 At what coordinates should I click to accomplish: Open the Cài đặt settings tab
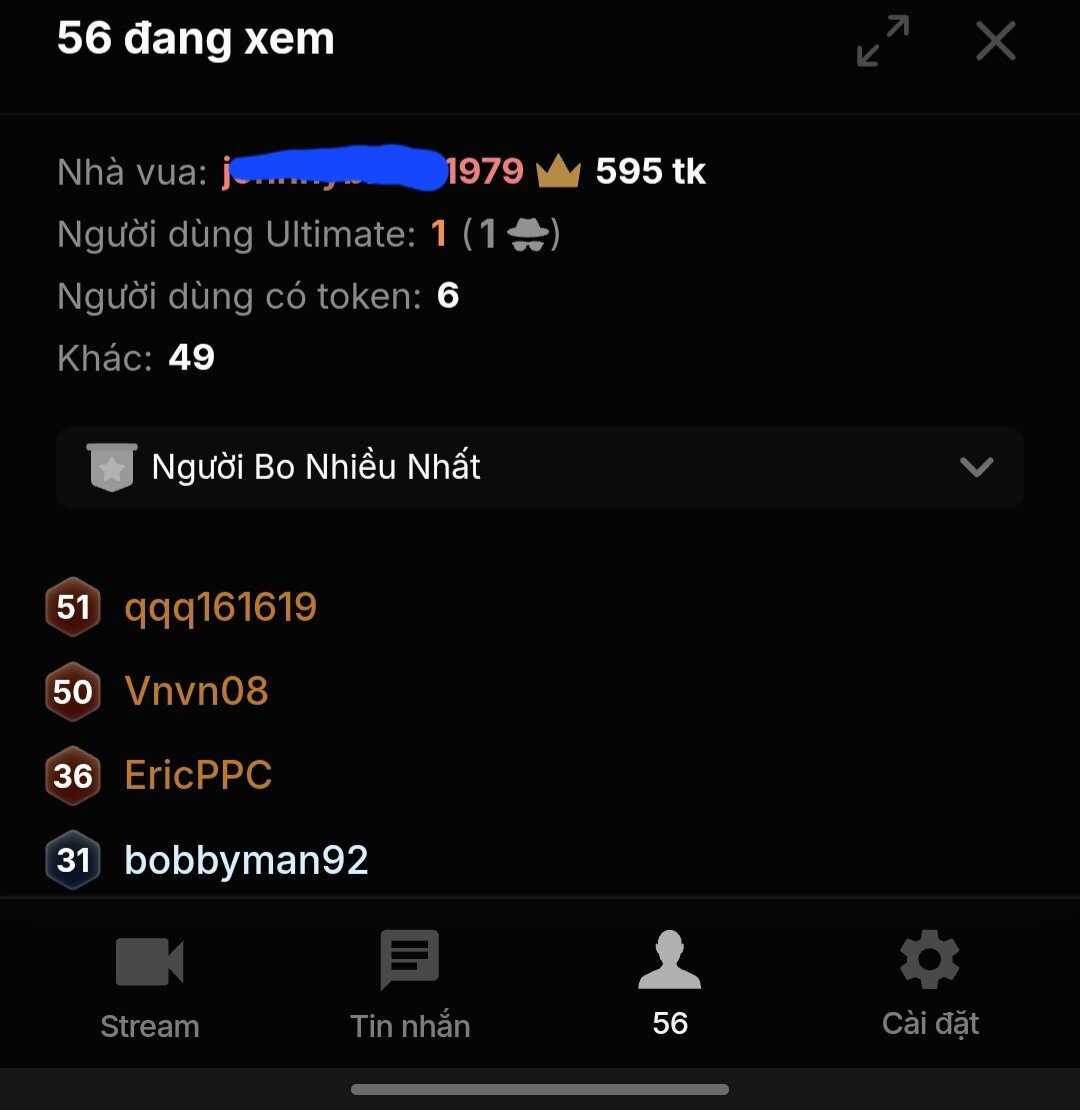(x=930, y=984)
